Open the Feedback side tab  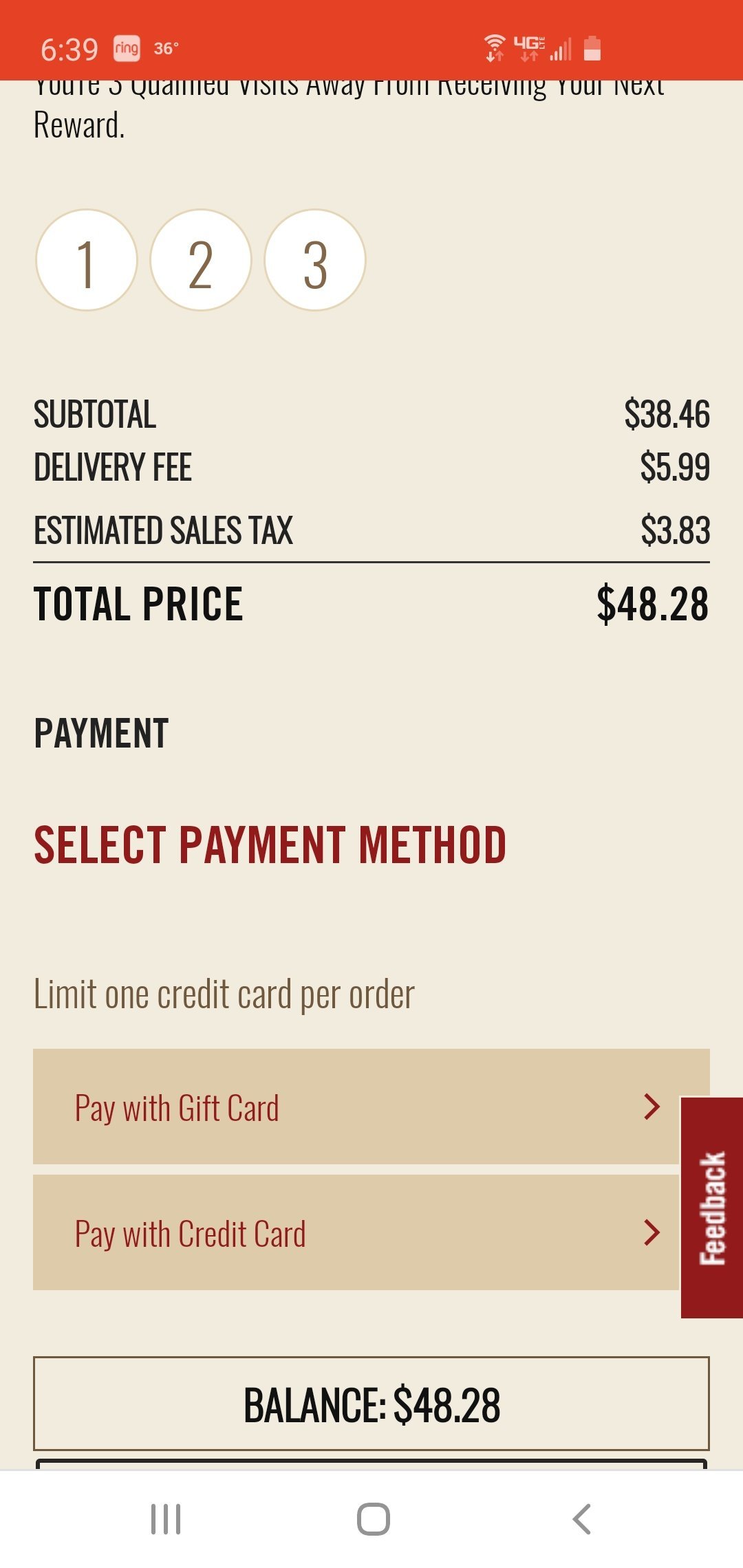[x=712, y=1208]
